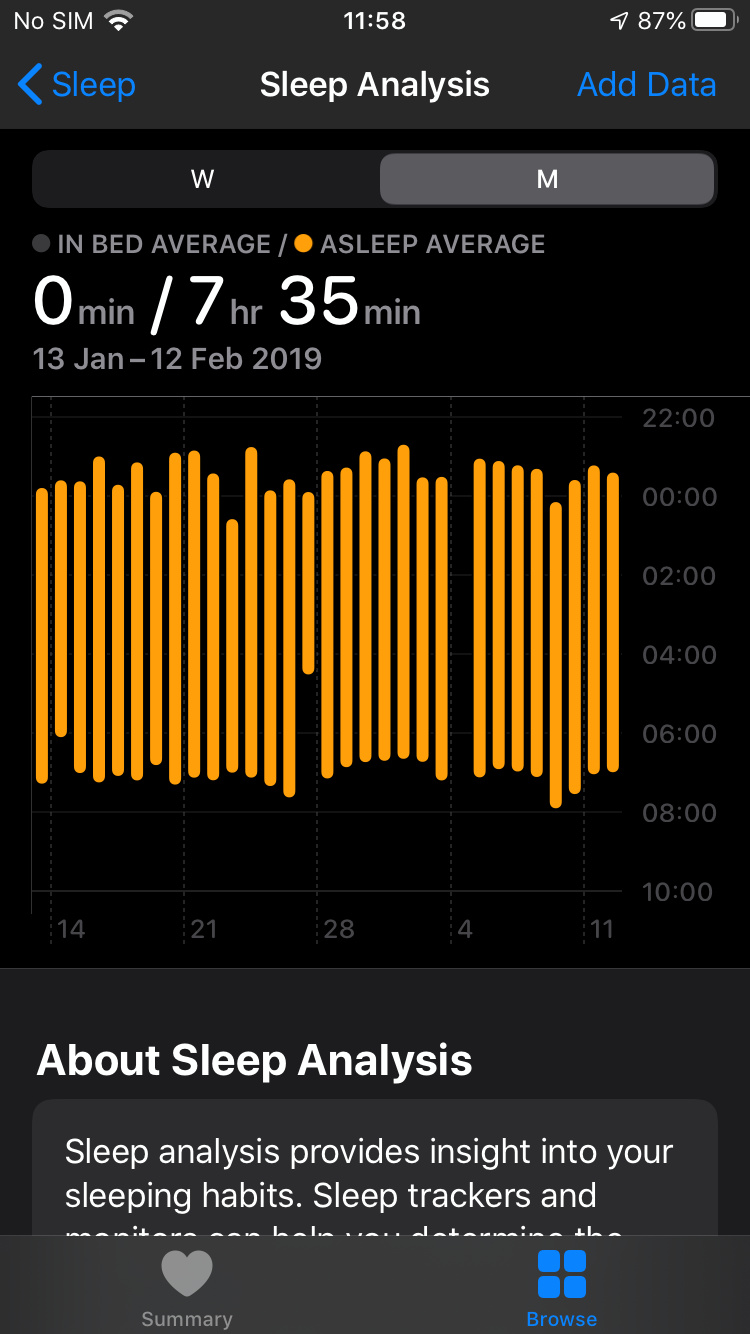
Task: Switch to the weekly W view
Action: click(x=203, y=180)
